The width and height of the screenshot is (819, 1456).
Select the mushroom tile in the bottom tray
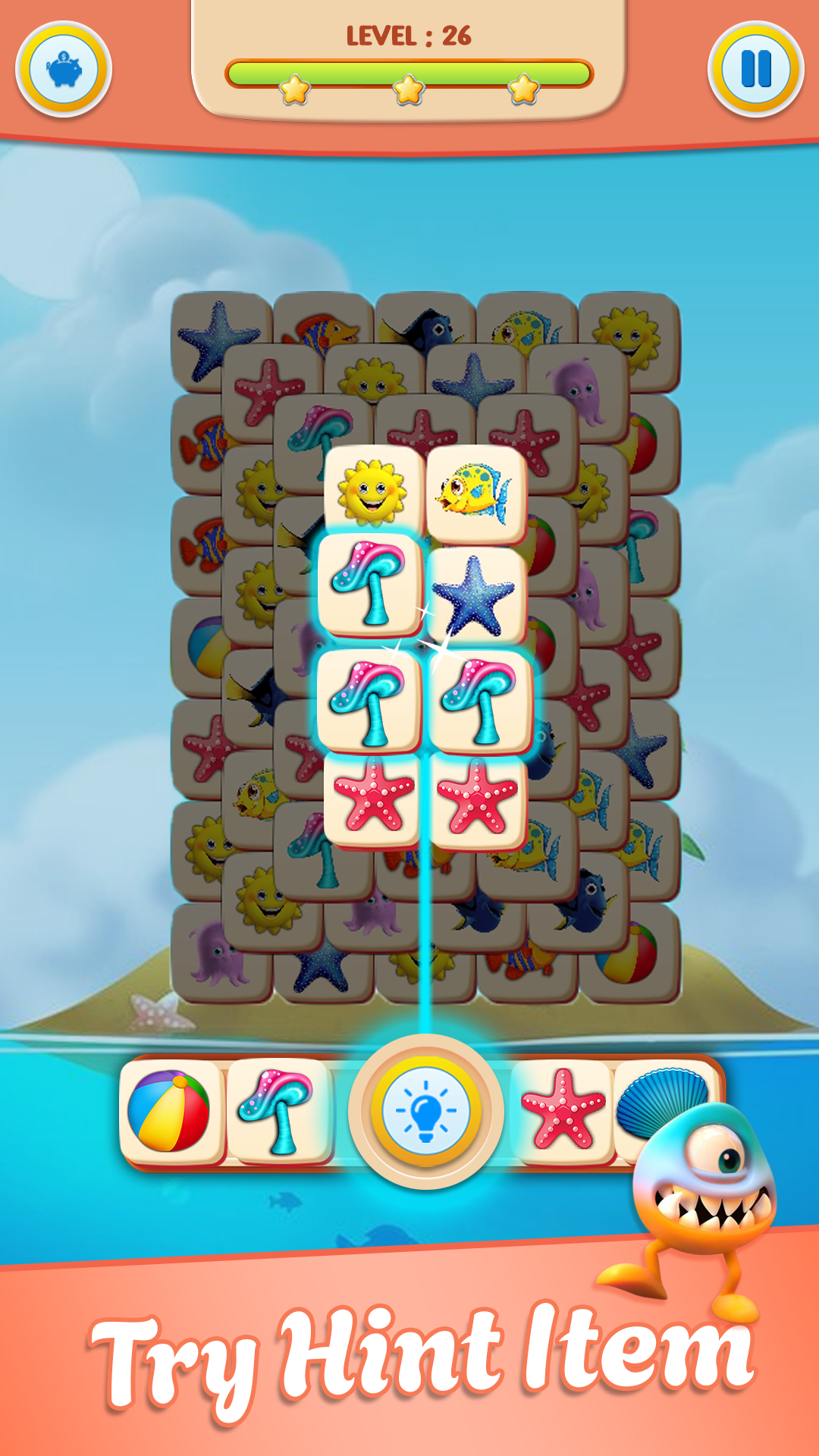tap(280, 1111)
